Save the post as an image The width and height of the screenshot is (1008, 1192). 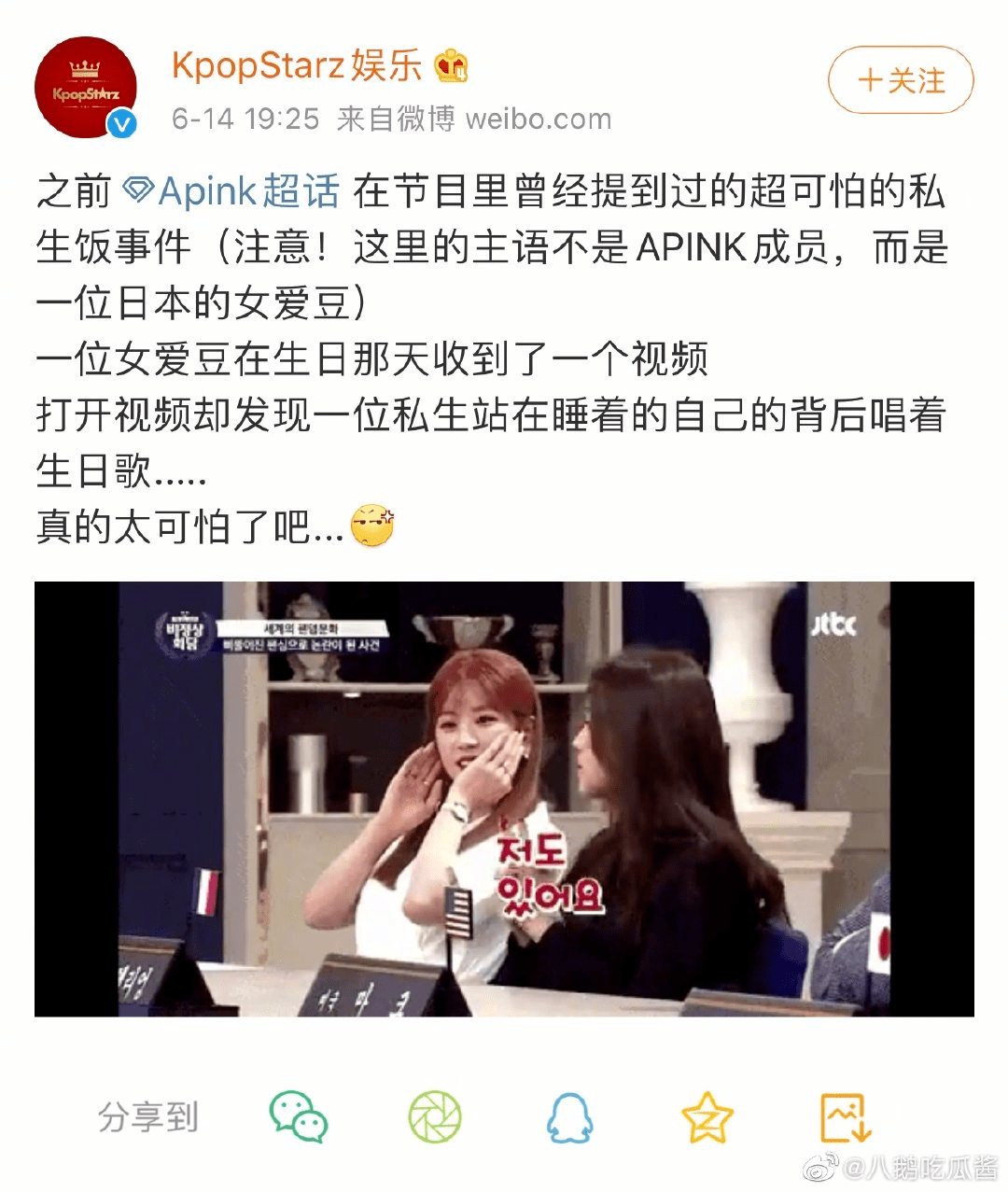point(845,1117)
